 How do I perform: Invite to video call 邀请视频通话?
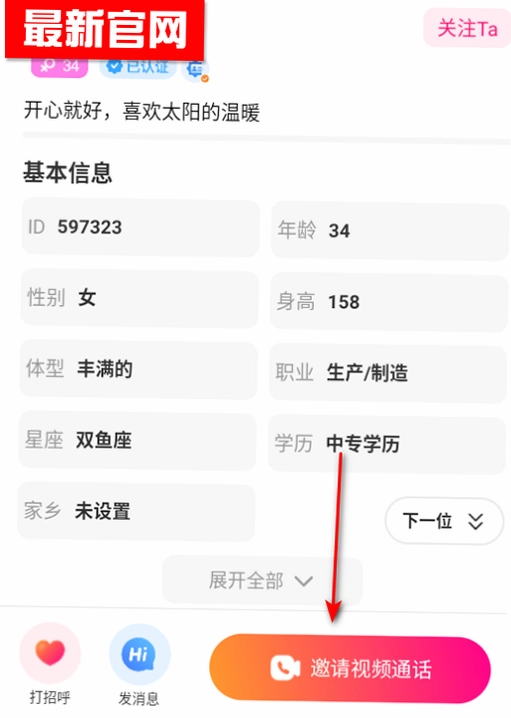pyautogui.click(x=350, y=668)
